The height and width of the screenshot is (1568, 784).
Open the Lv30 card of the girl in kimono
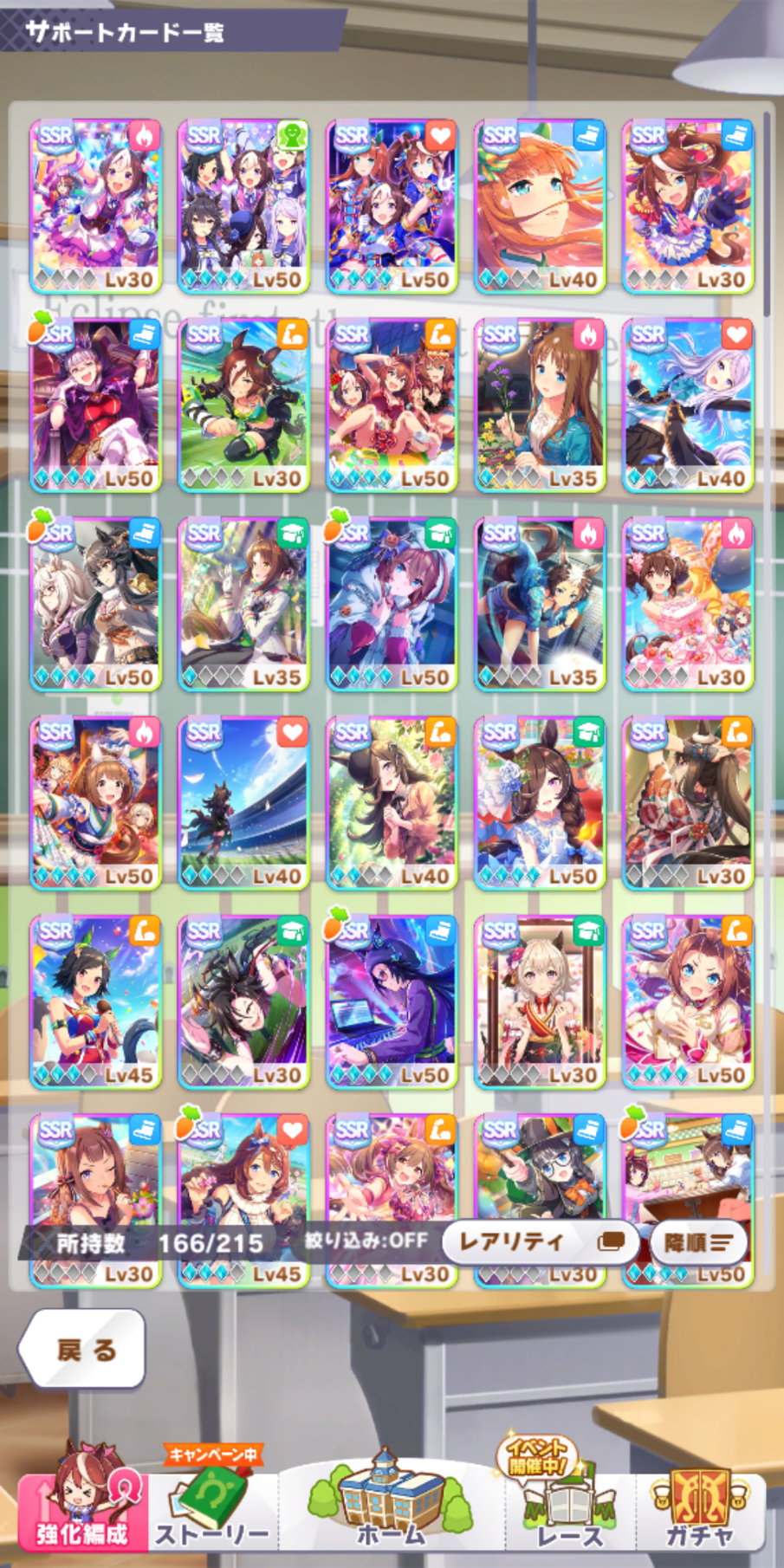(540, 1002)
